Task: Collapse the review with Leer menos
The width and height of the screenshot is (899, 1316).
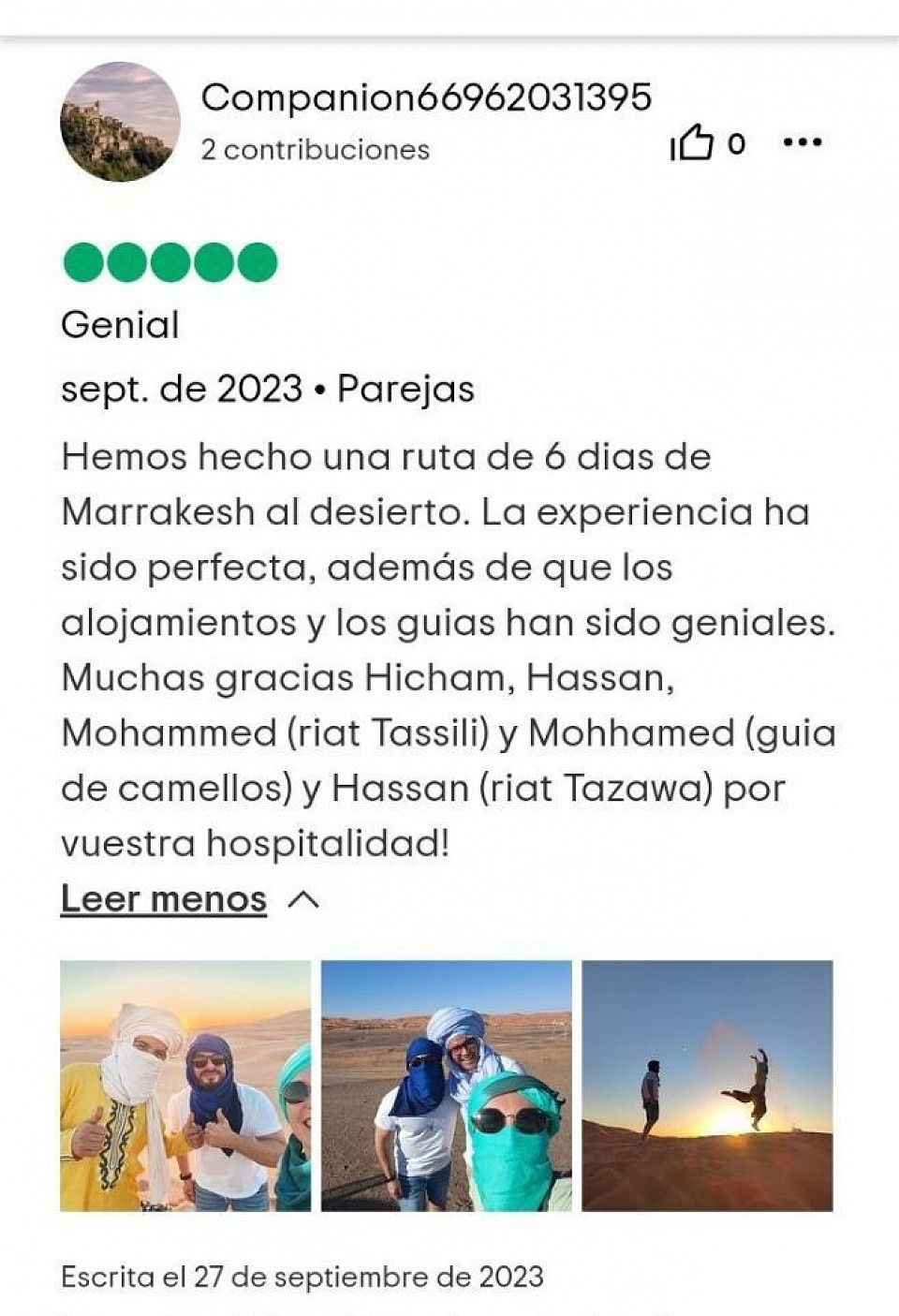Action: coord(164,899)
